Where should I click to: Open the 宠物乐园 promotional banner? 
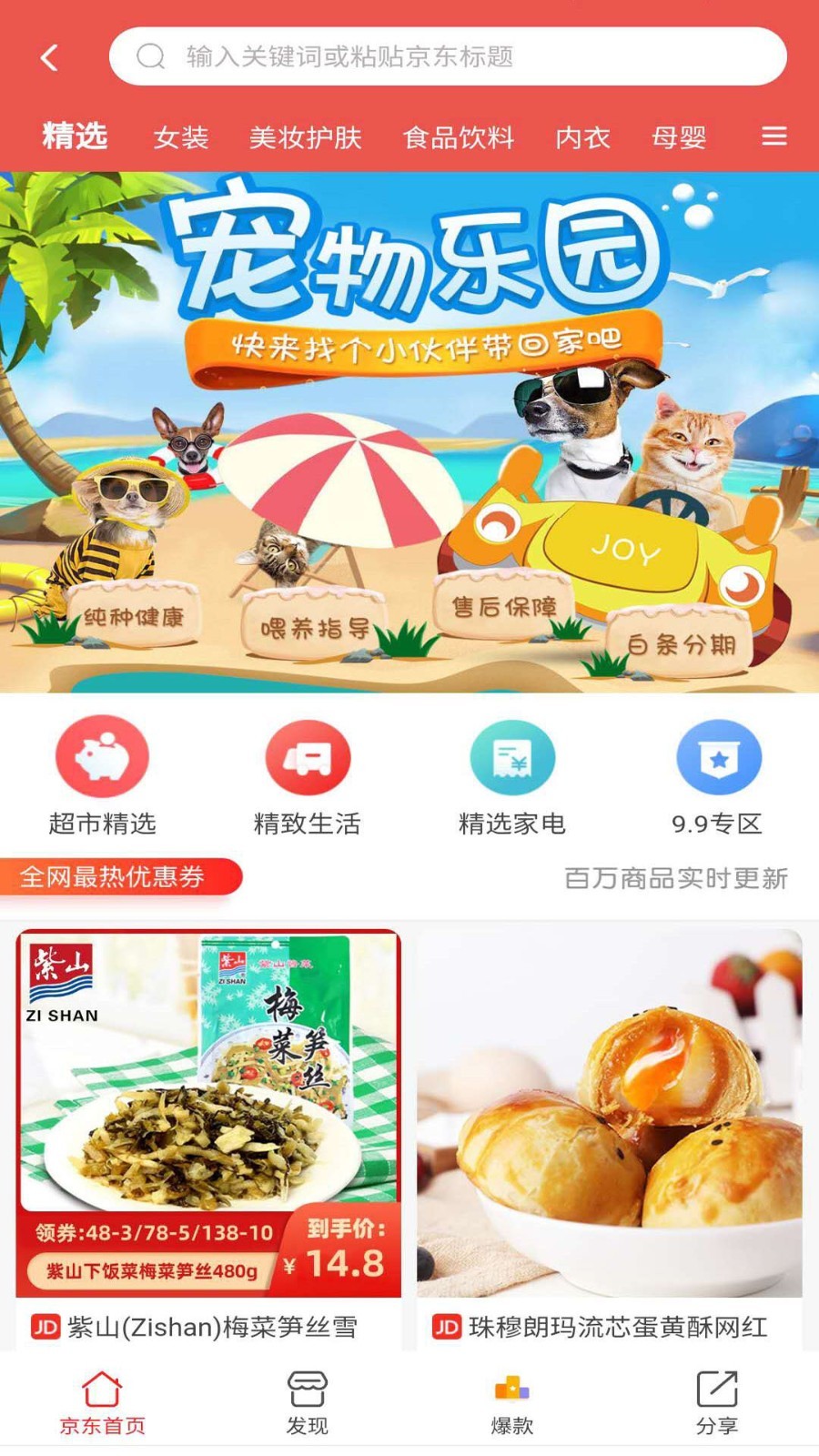(x=409, y=432)
